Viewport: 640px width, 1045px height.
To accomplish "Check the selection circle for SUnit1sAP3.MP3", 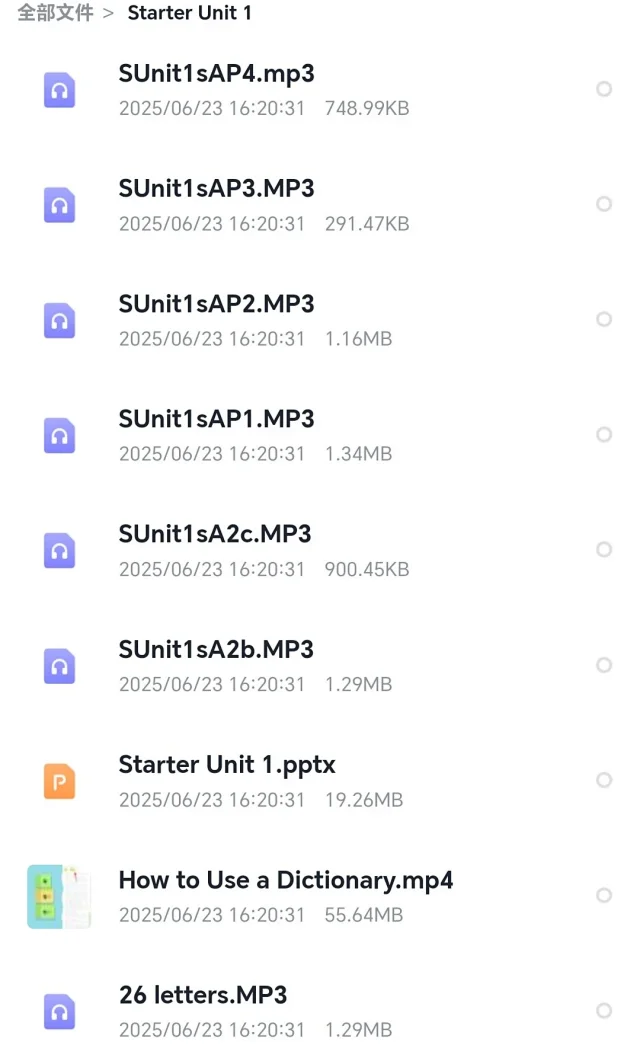I will click(604, 204).
